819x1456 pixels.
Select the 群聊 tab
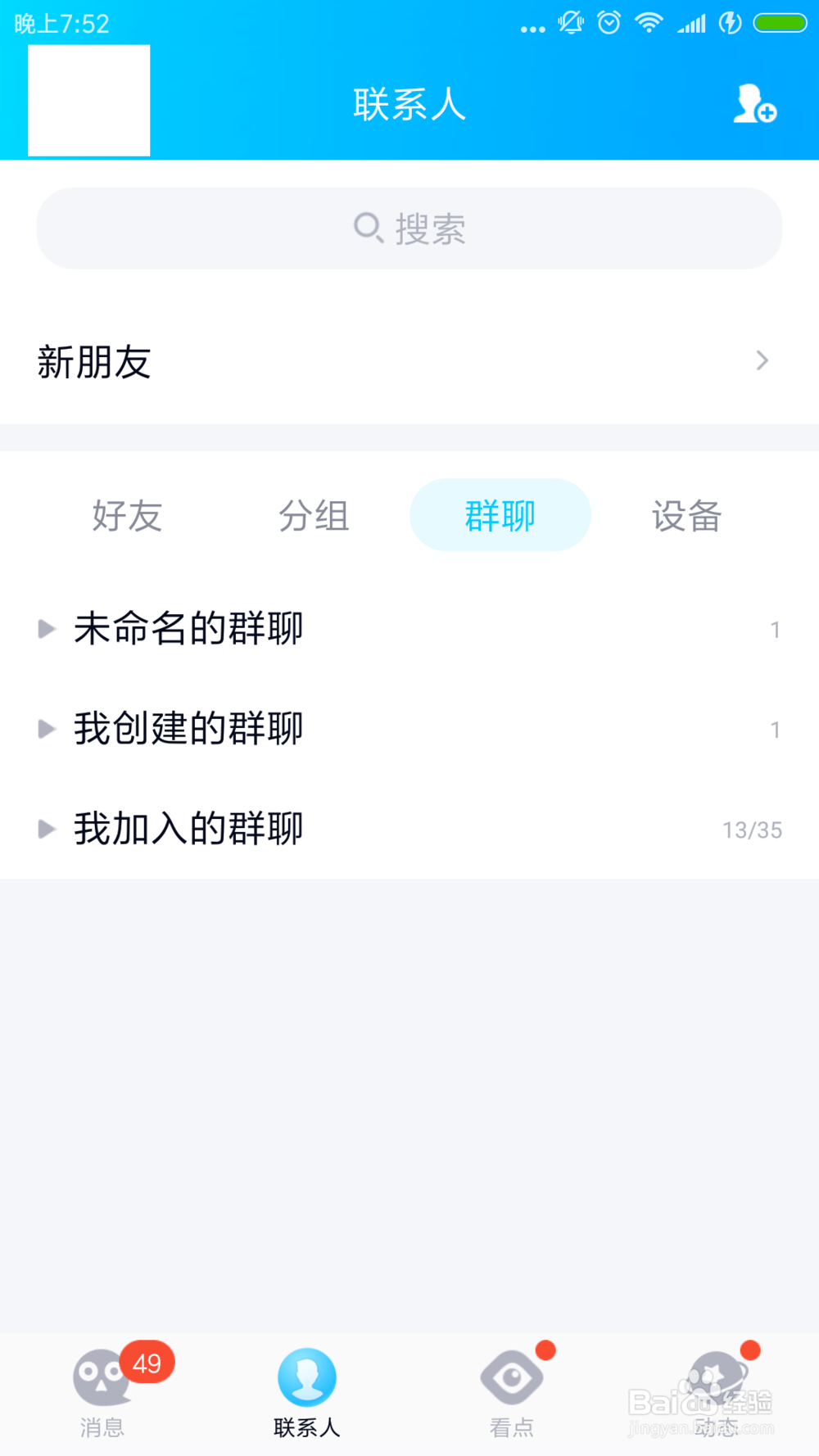coord(500,516)
